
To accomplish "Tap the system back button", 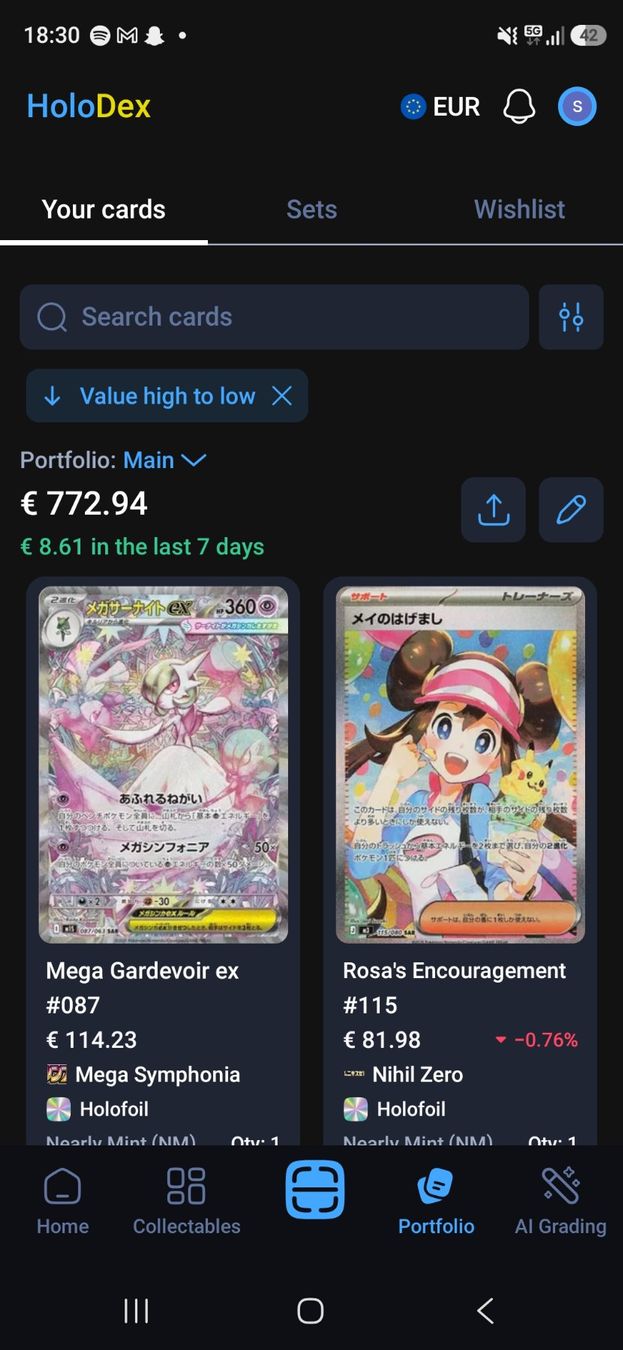I will coord(485,1311).
